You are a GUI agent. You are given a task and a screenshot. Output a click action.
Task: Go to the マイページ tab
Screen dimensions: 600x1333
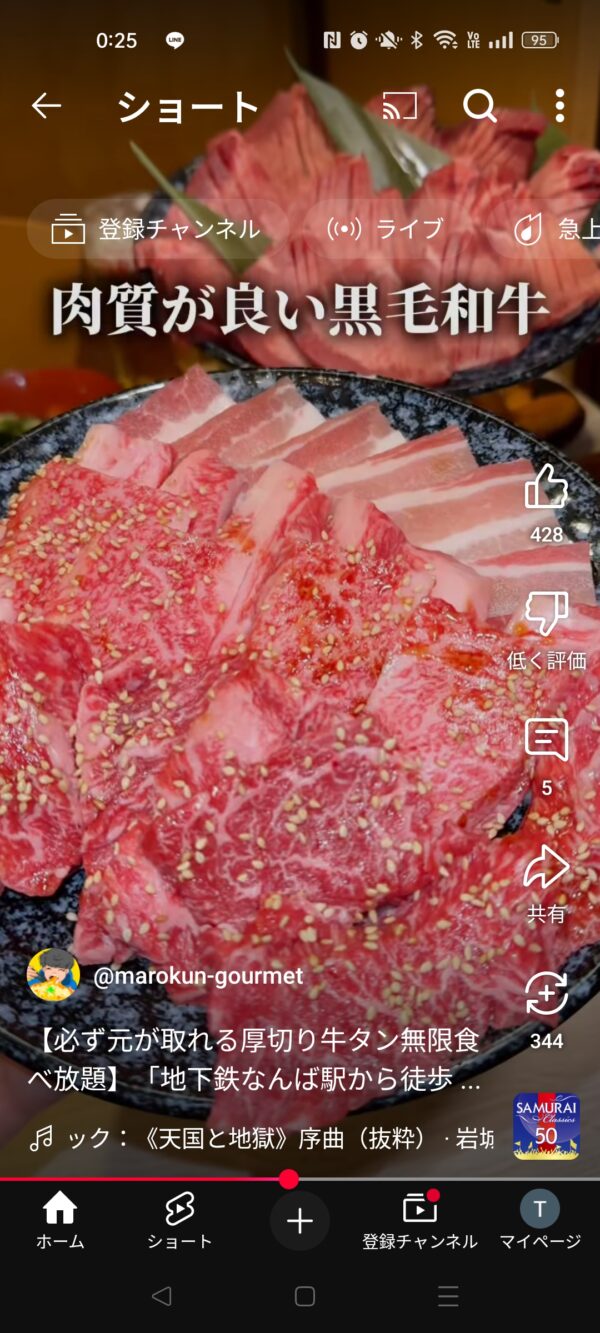click(540, 1220)
